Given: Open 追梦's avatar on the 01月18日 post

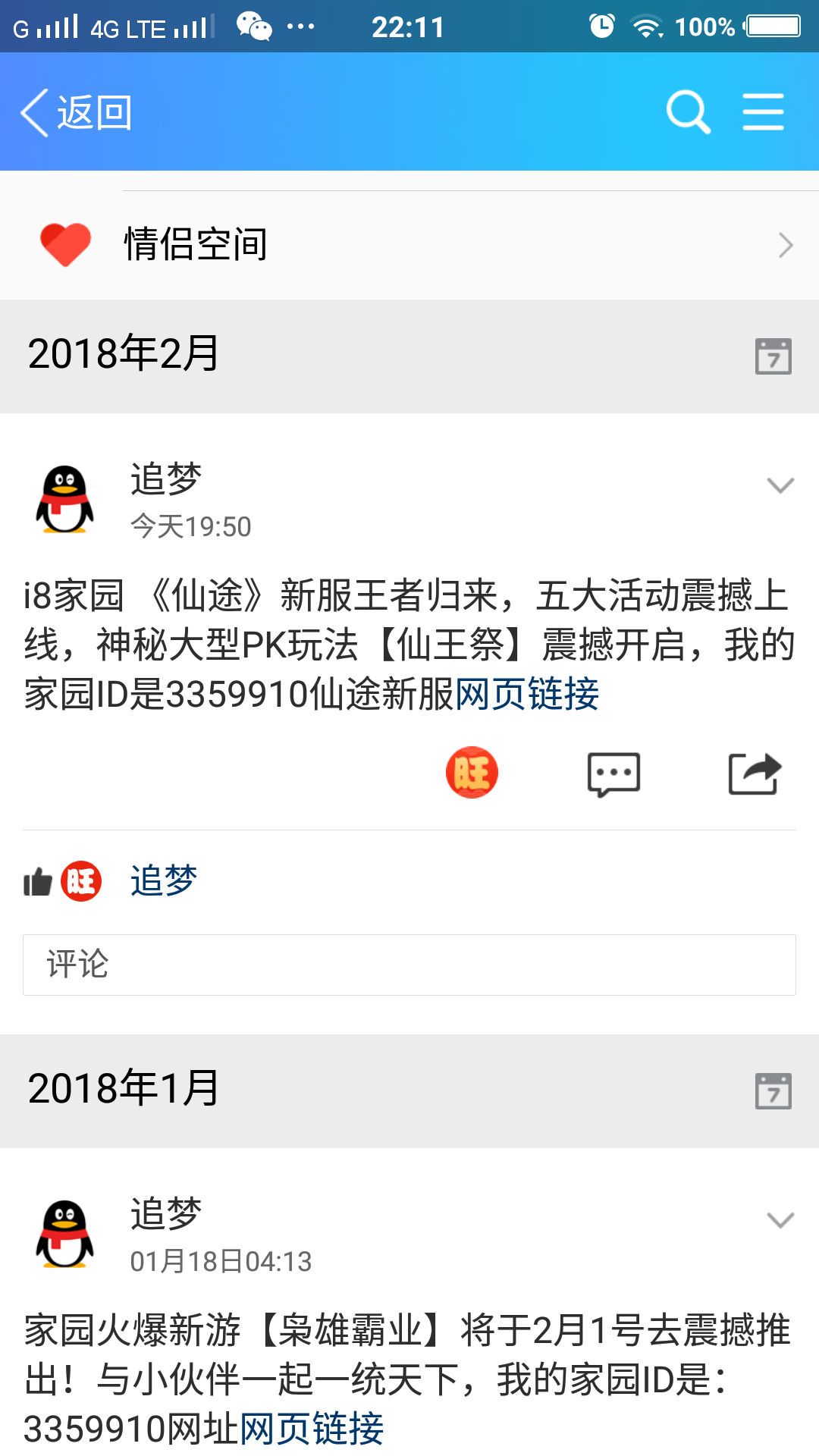Looking at the screenshot, I should tap(65, 1235).
